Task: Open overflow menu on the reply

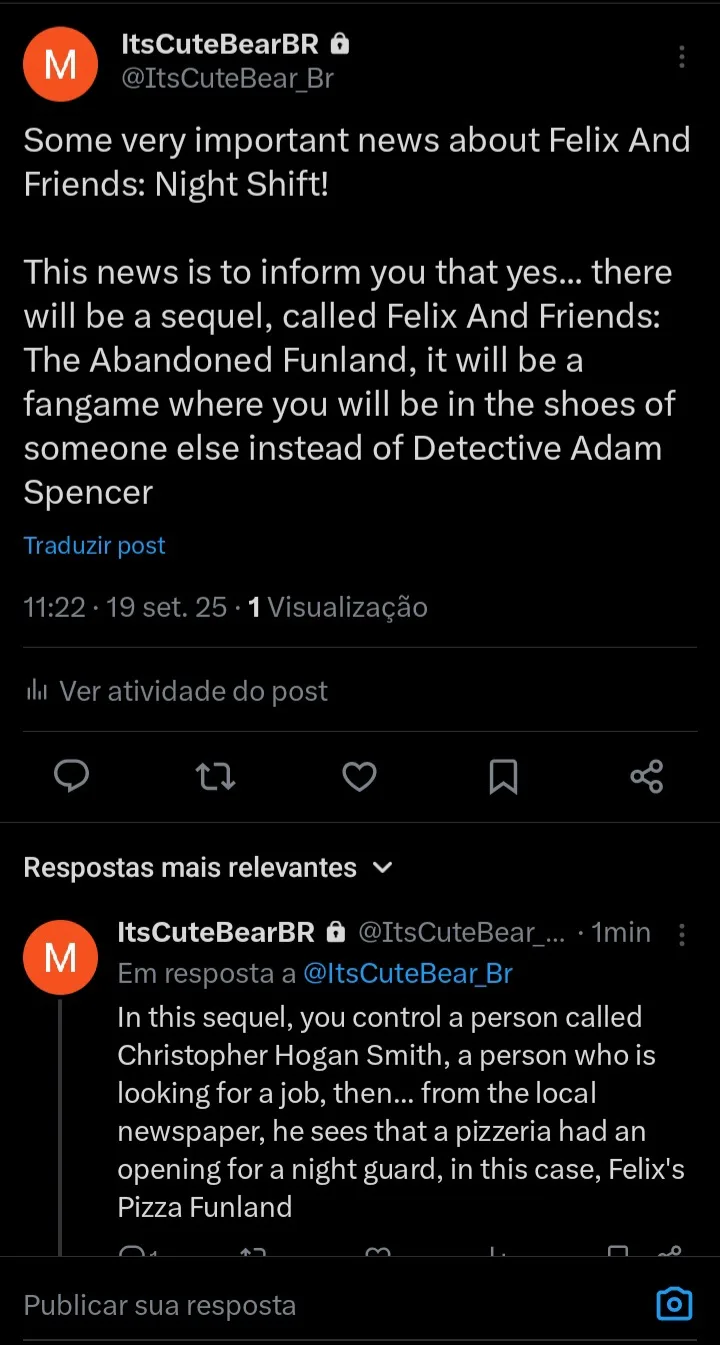Action: tap(681, 934)
